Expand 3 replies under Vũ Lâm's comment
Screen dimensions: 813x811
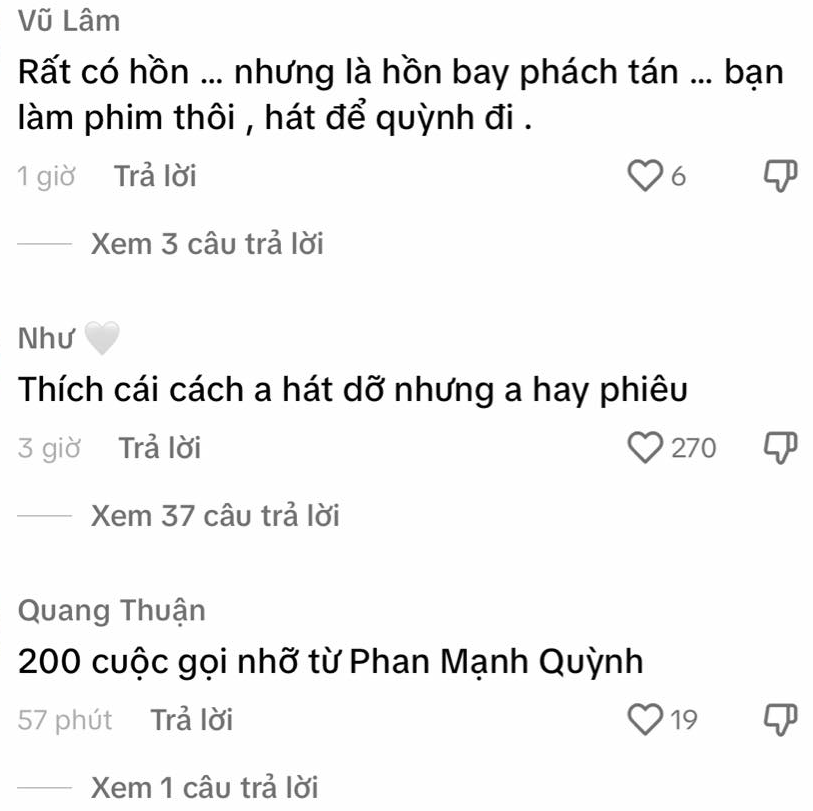point(206,244)
